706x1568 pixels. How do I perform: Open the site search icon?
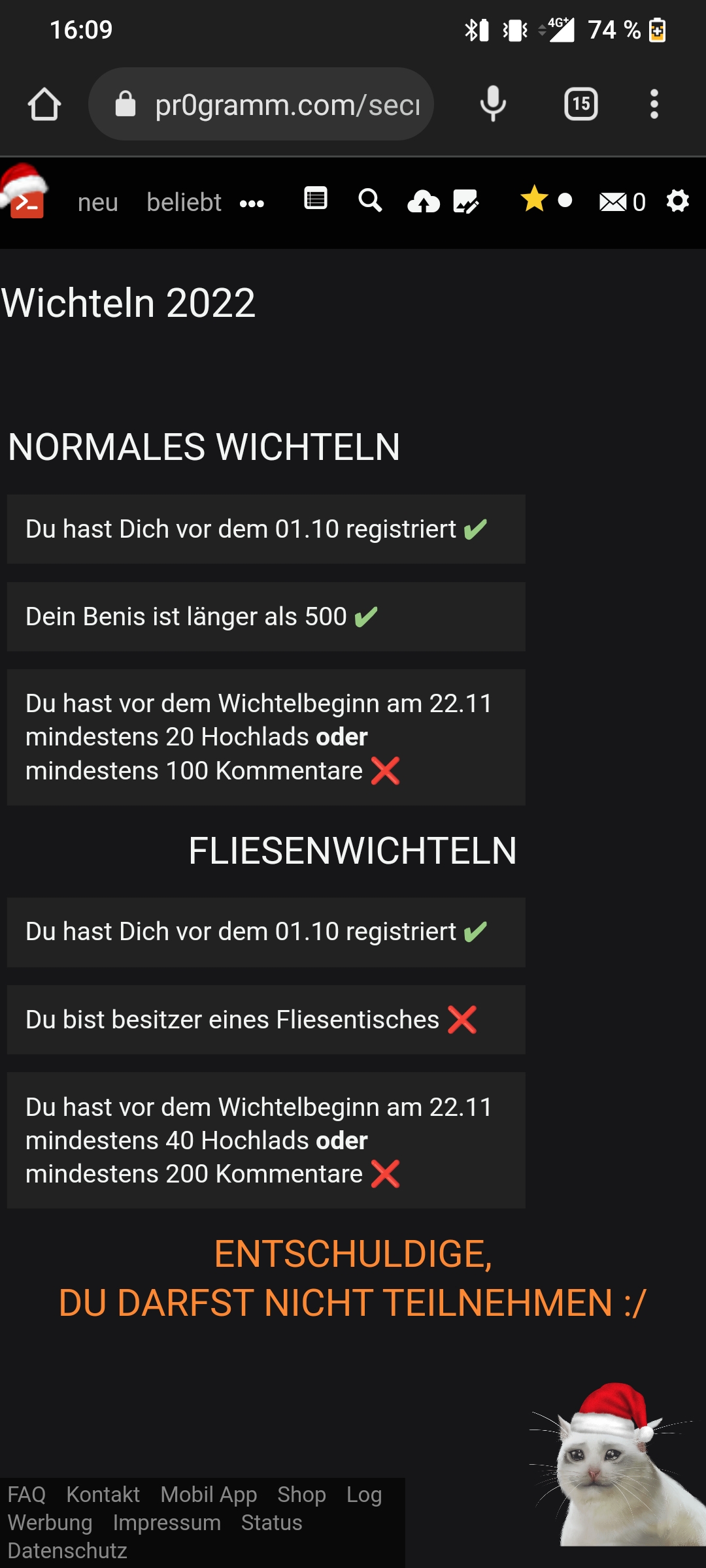(x=370, y=201)
